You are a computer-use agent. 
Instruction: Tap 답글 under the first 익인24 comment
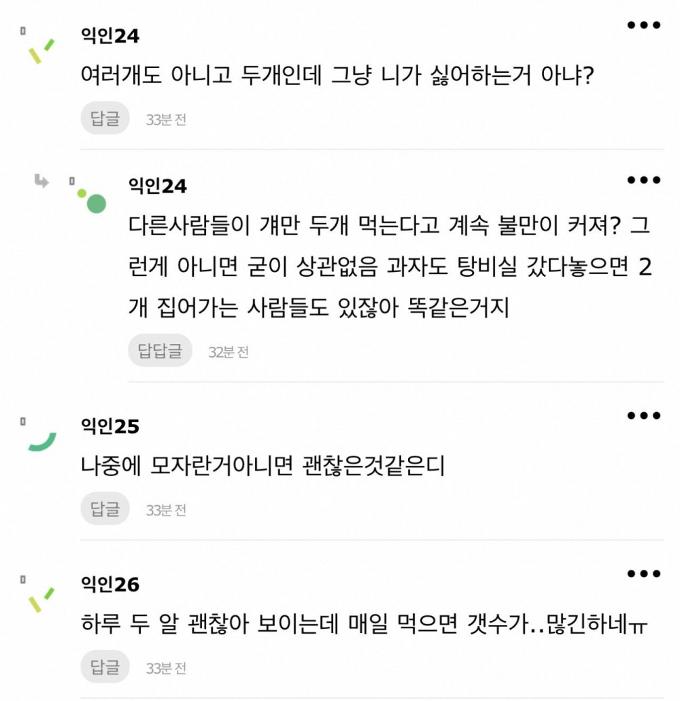coord(105,119)
